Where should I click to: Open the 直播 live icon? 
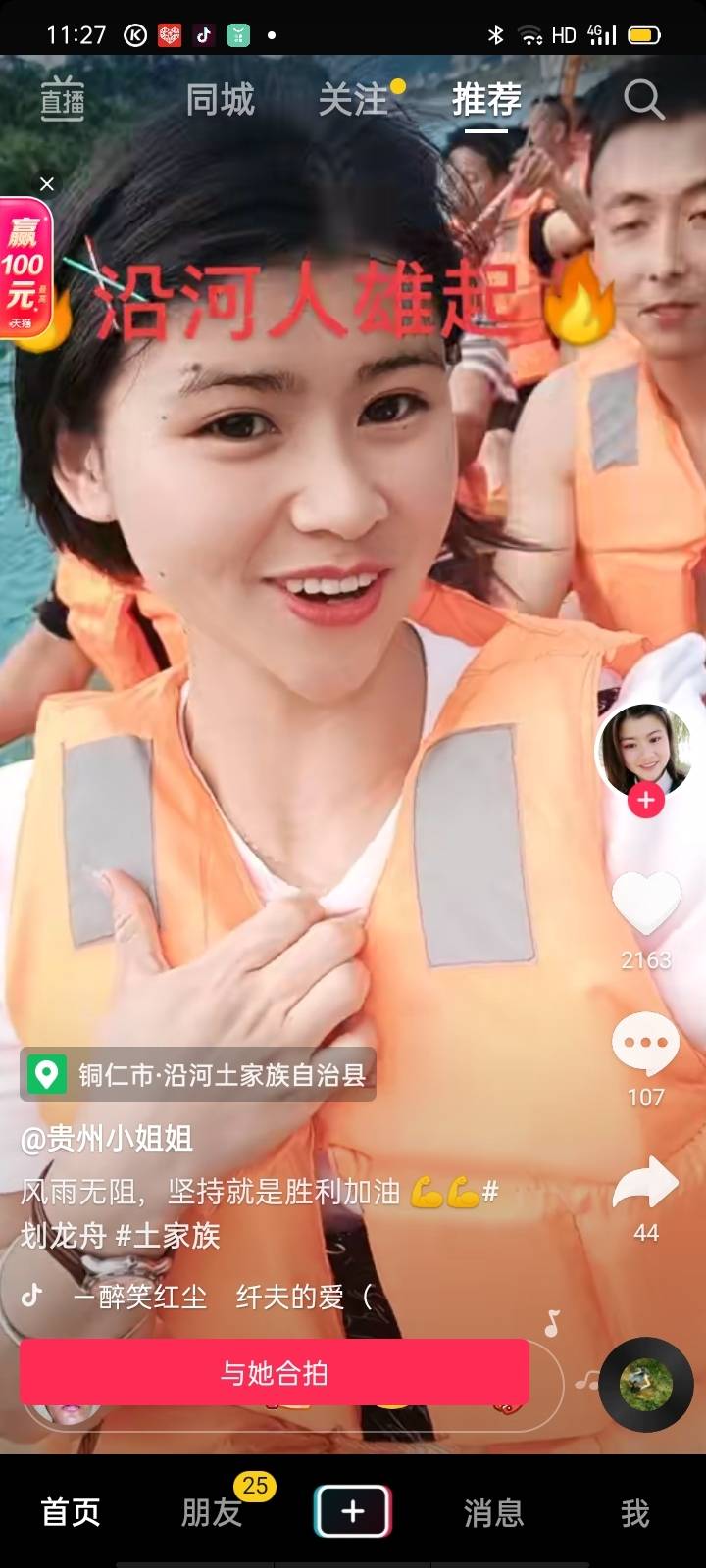pos(62,99)
